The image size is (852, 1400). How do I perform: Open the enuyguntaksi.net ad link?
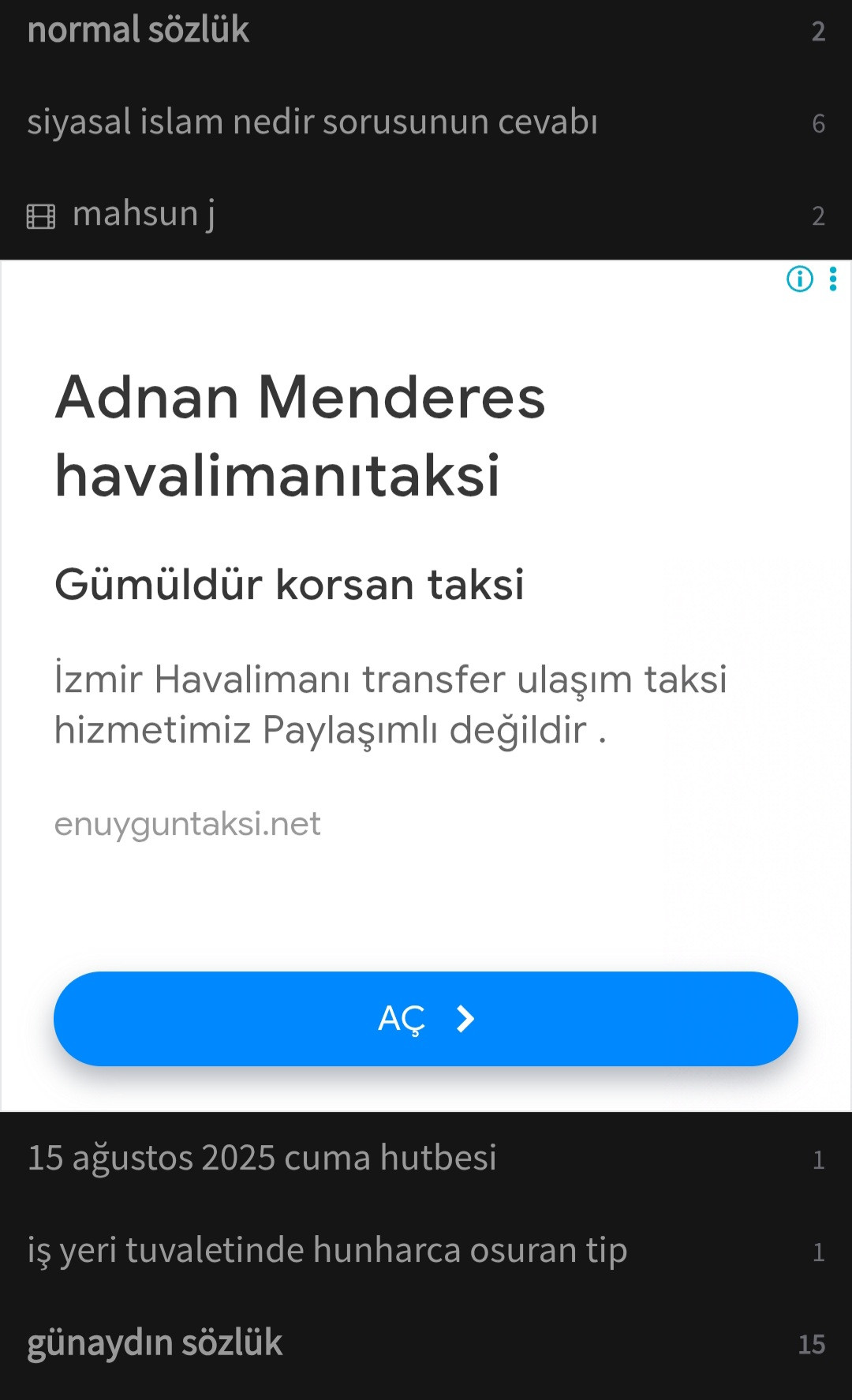(x=188, y=824)
